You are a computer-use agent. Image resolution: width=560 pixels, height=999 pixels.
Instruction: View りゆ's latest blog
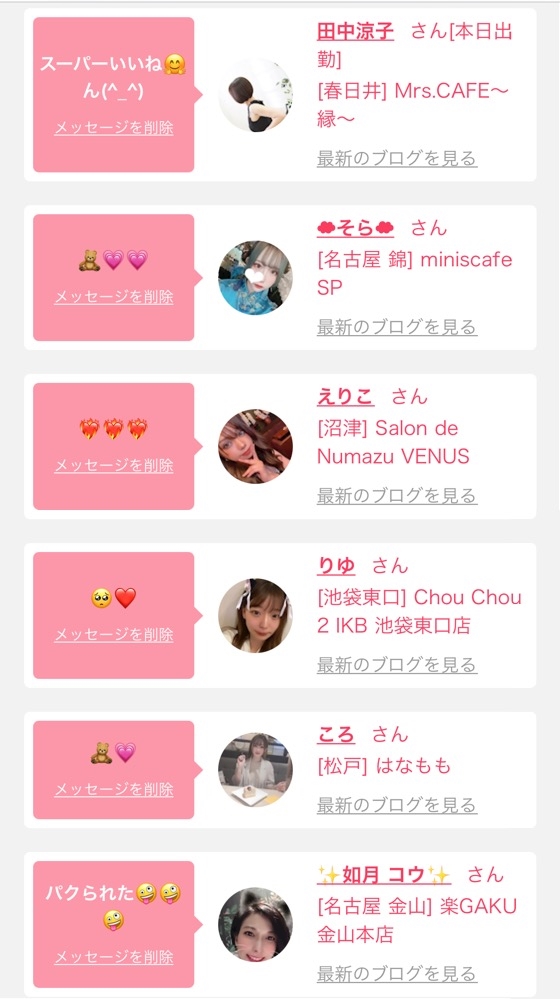coord(397,665)
